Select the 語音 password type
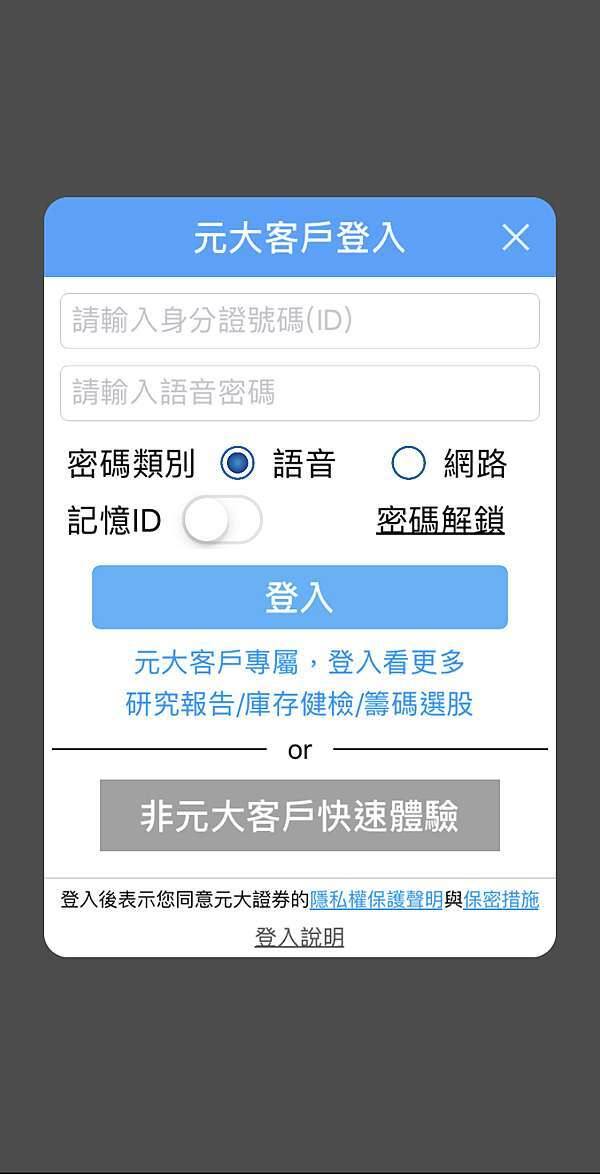This screenshot has height=1174, width=600. click(237, 463)
